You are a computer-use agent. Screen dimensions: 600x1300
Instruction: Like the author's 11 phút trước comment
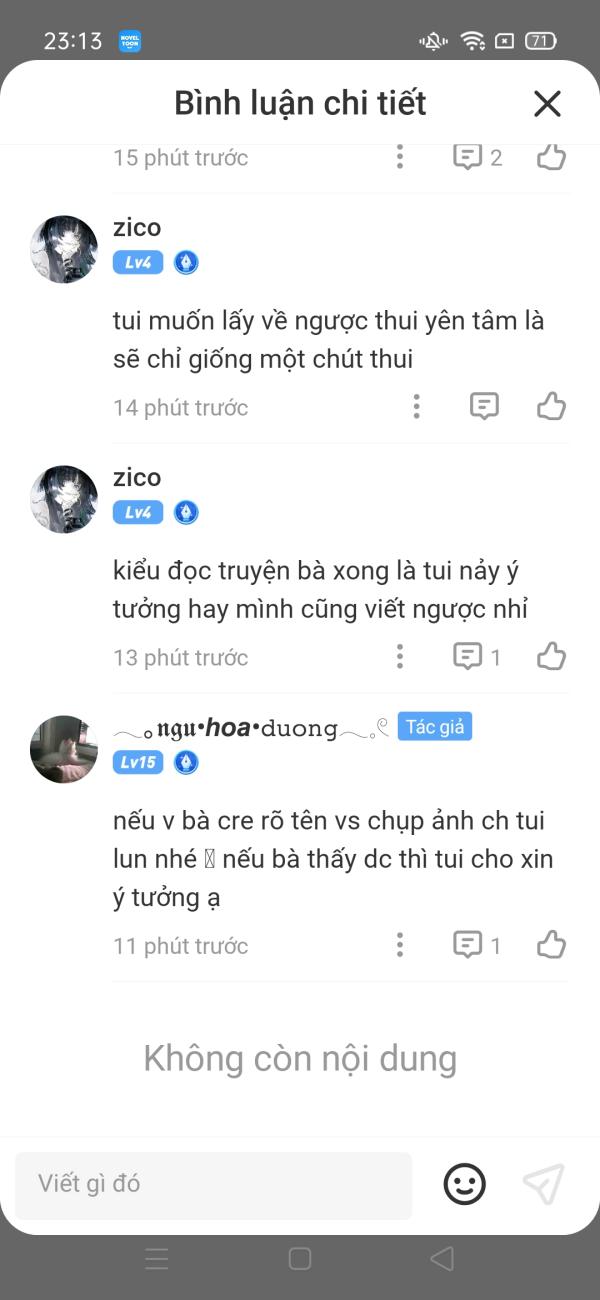click(551, 945)
